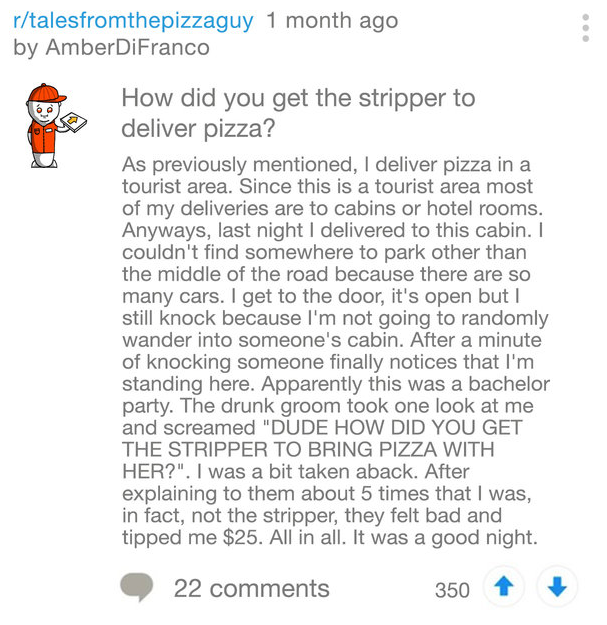
Task: Downvote this post
Action: pos(557,589)
